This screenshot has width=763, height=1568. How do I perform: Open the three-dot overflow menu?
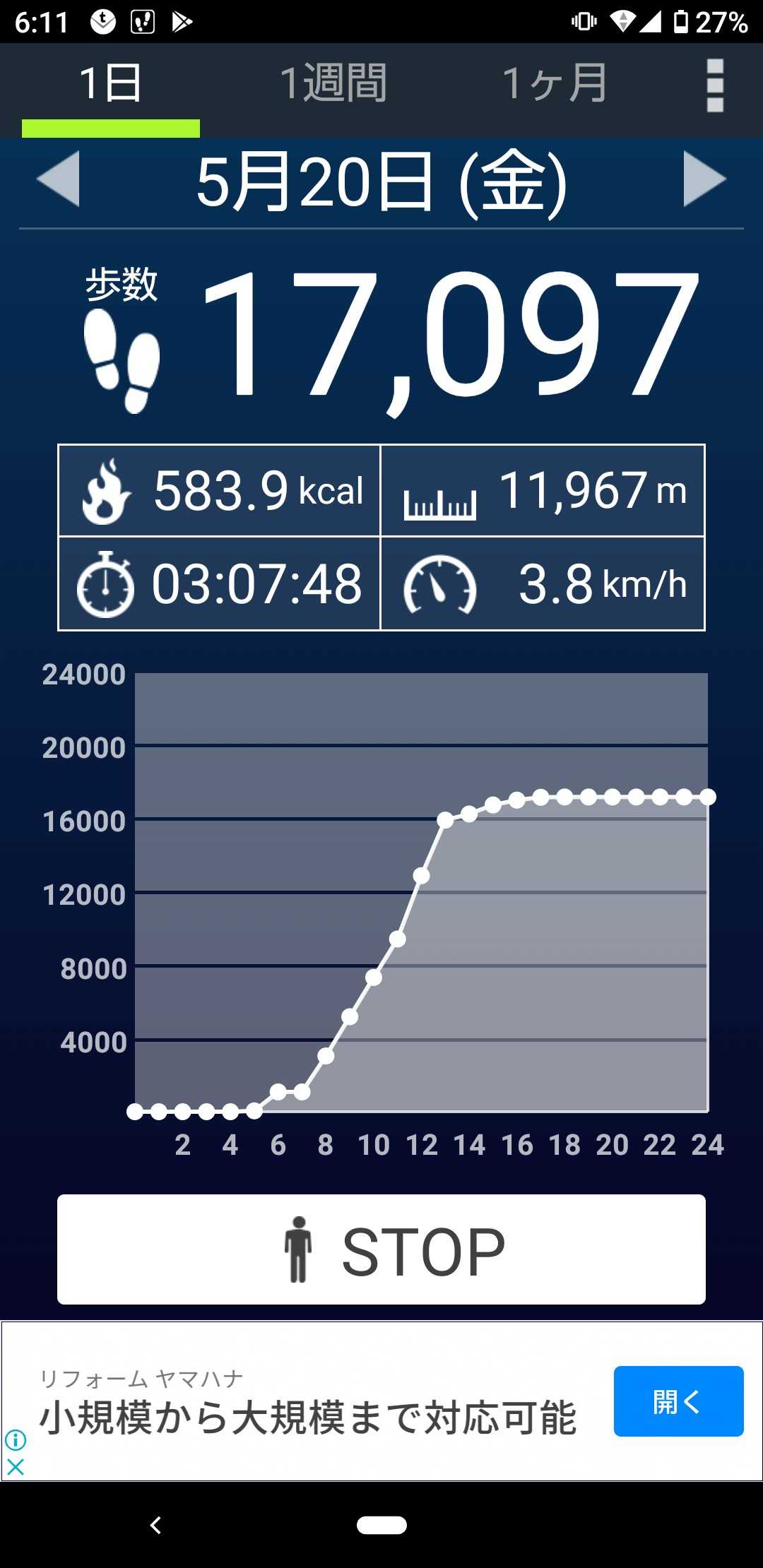715,85
